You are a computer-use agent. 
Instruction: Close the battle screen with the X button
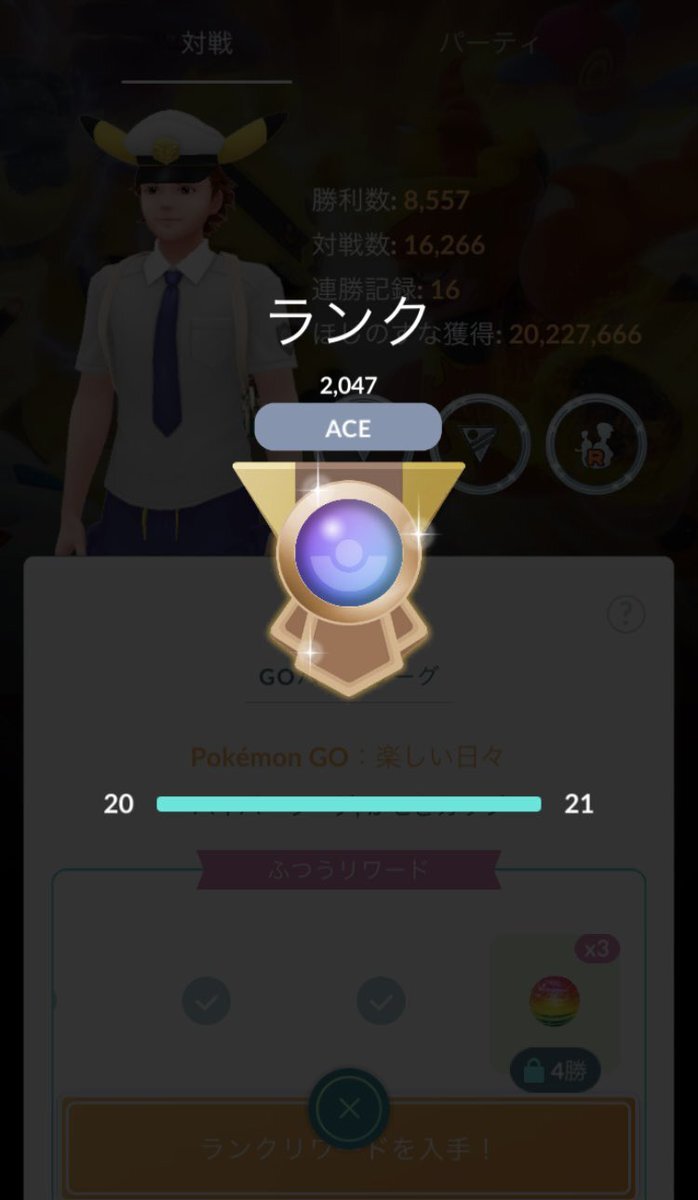(349, 1110)
